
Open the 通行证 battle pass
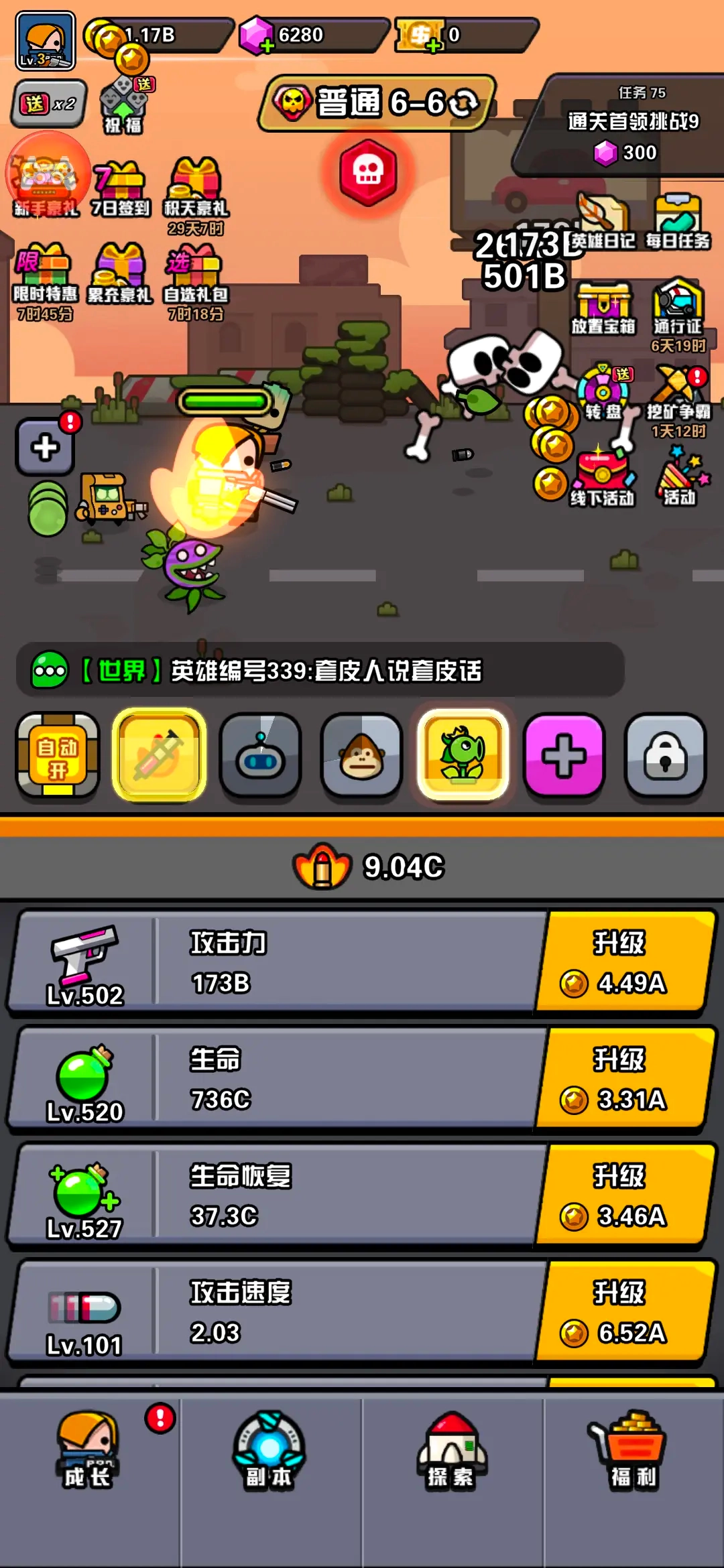678,309
